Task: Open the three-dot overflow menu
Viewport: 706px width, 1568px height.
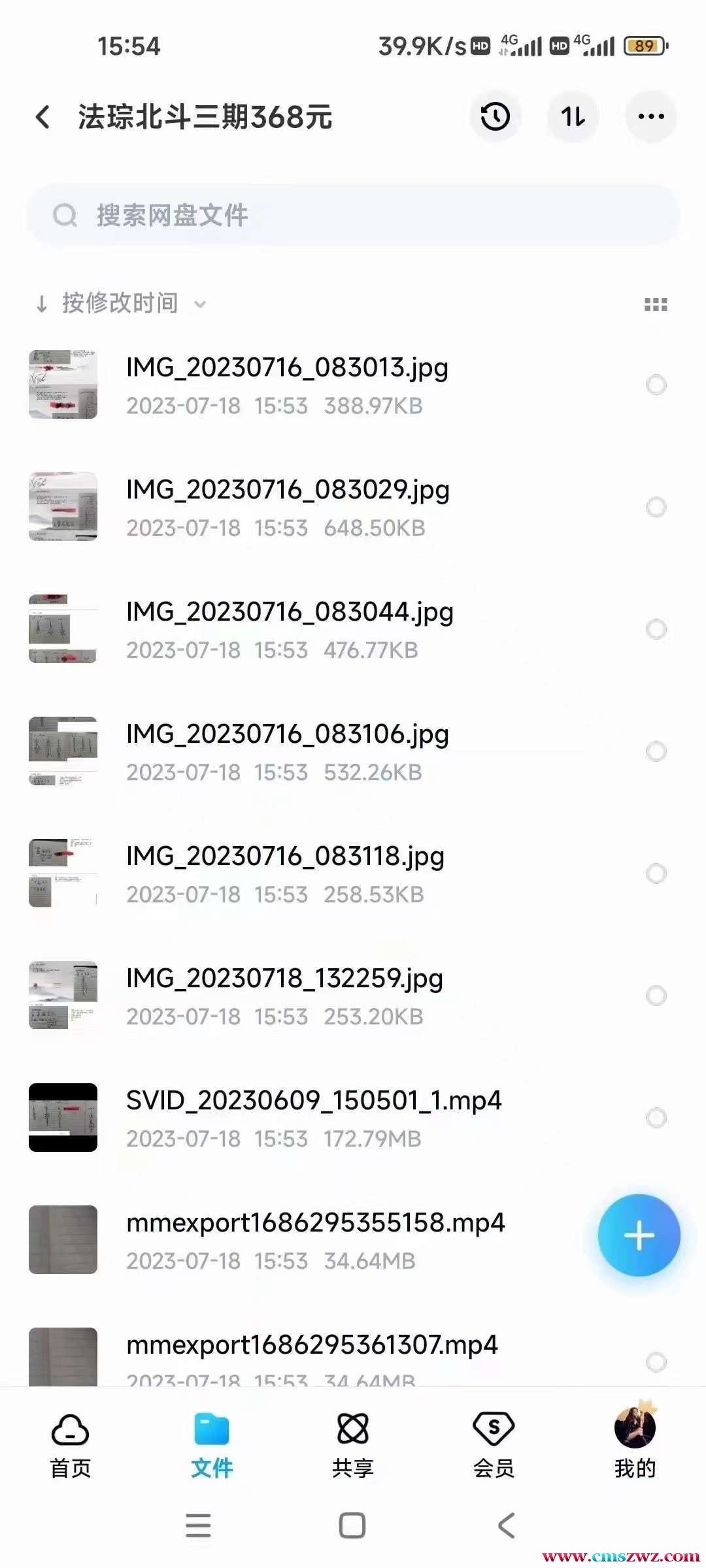Action: [650, 118]
